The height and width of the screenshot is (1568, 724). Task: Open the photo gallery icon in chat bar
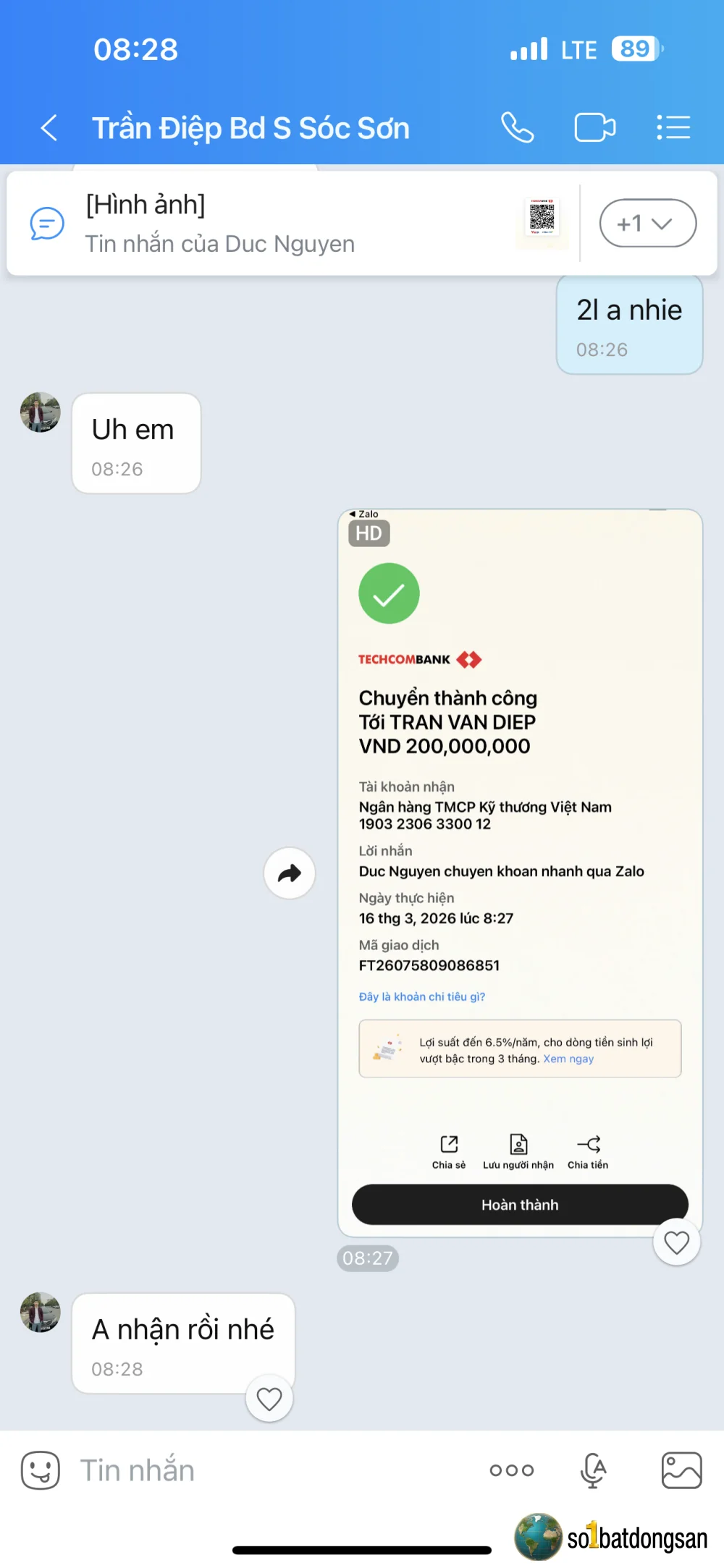tap(679, 1469)
